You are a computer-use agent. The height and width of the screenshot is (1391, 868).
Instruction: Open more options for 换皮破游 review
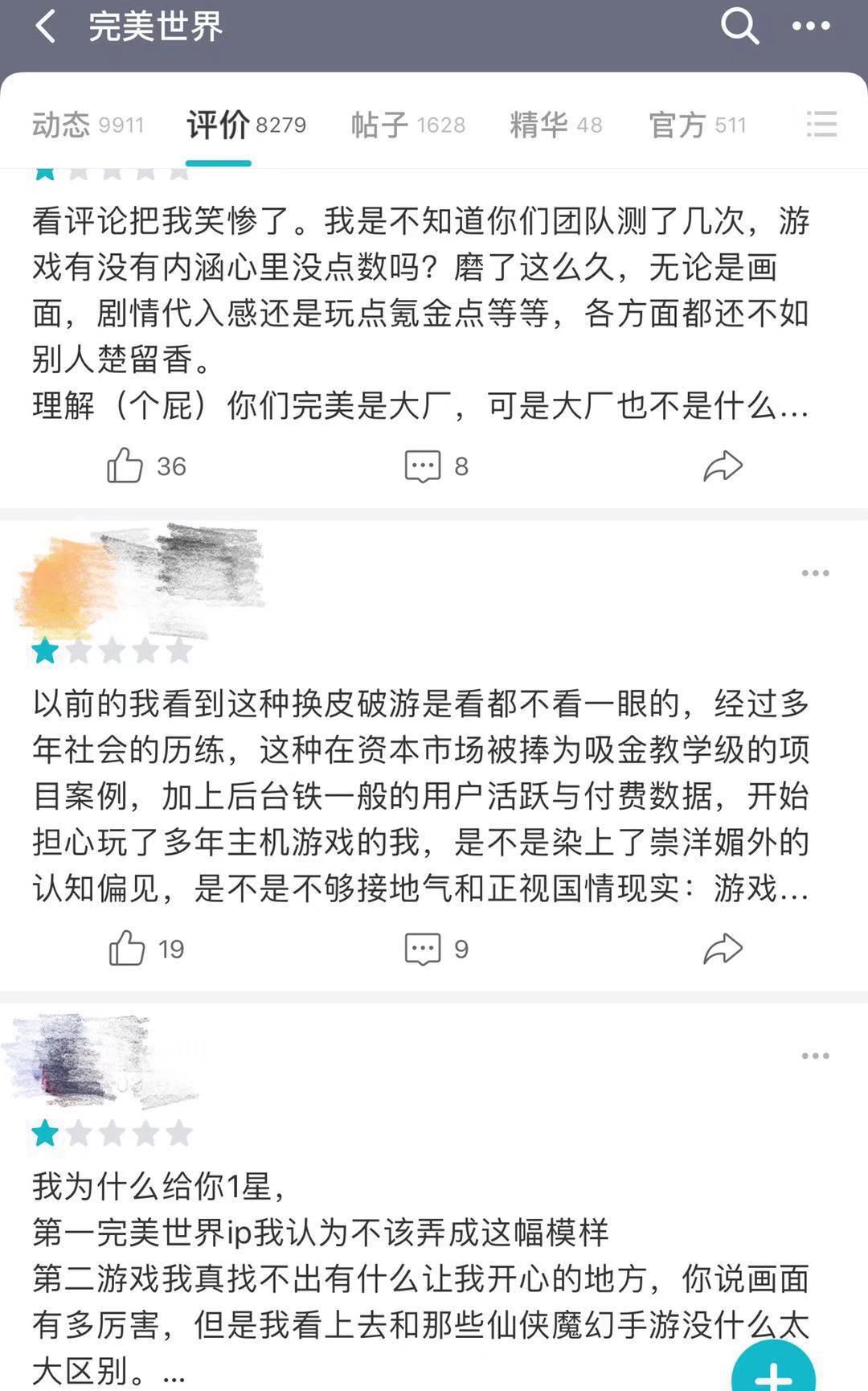point(815,573)
